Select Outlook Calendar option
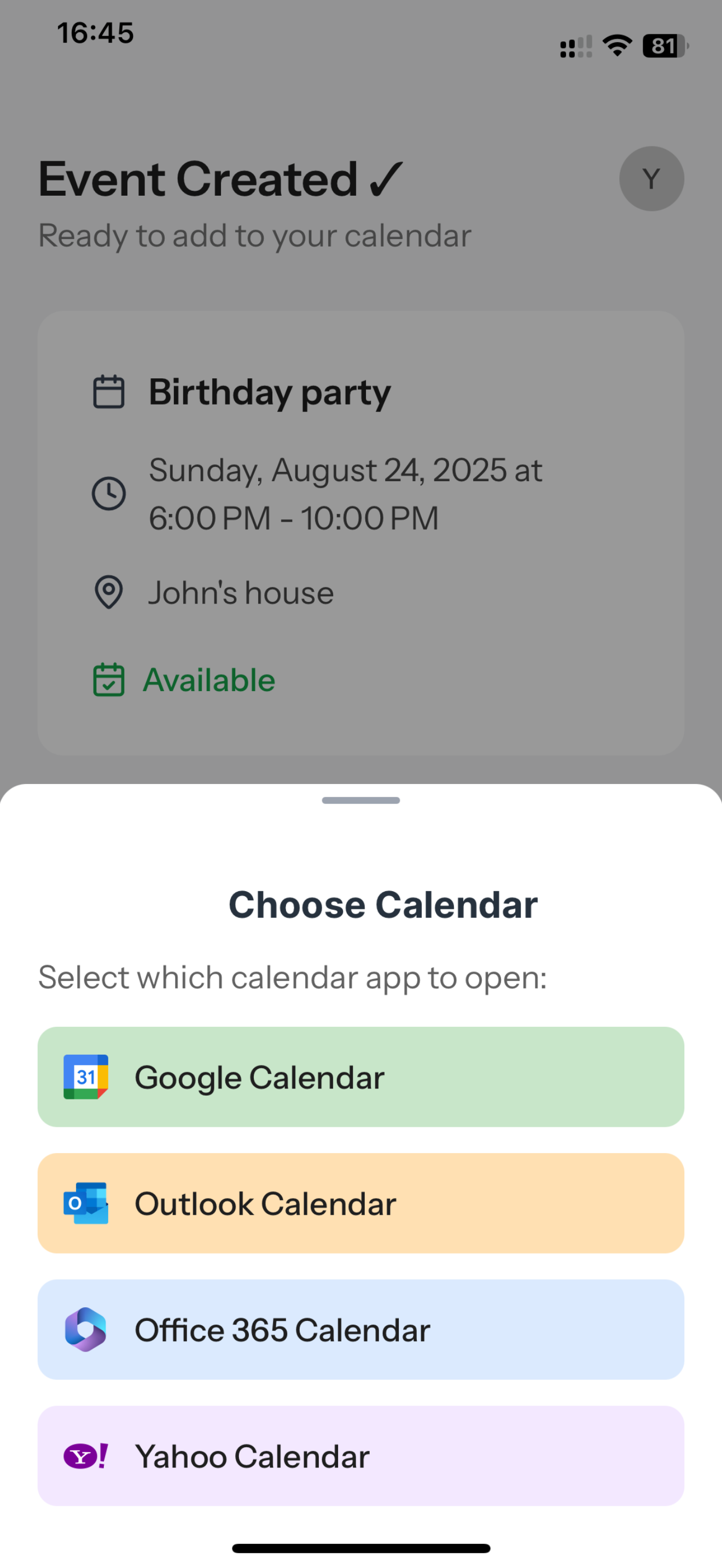Image resolution: width=722 pixels, height=1568 pixels. [360, 1203]
